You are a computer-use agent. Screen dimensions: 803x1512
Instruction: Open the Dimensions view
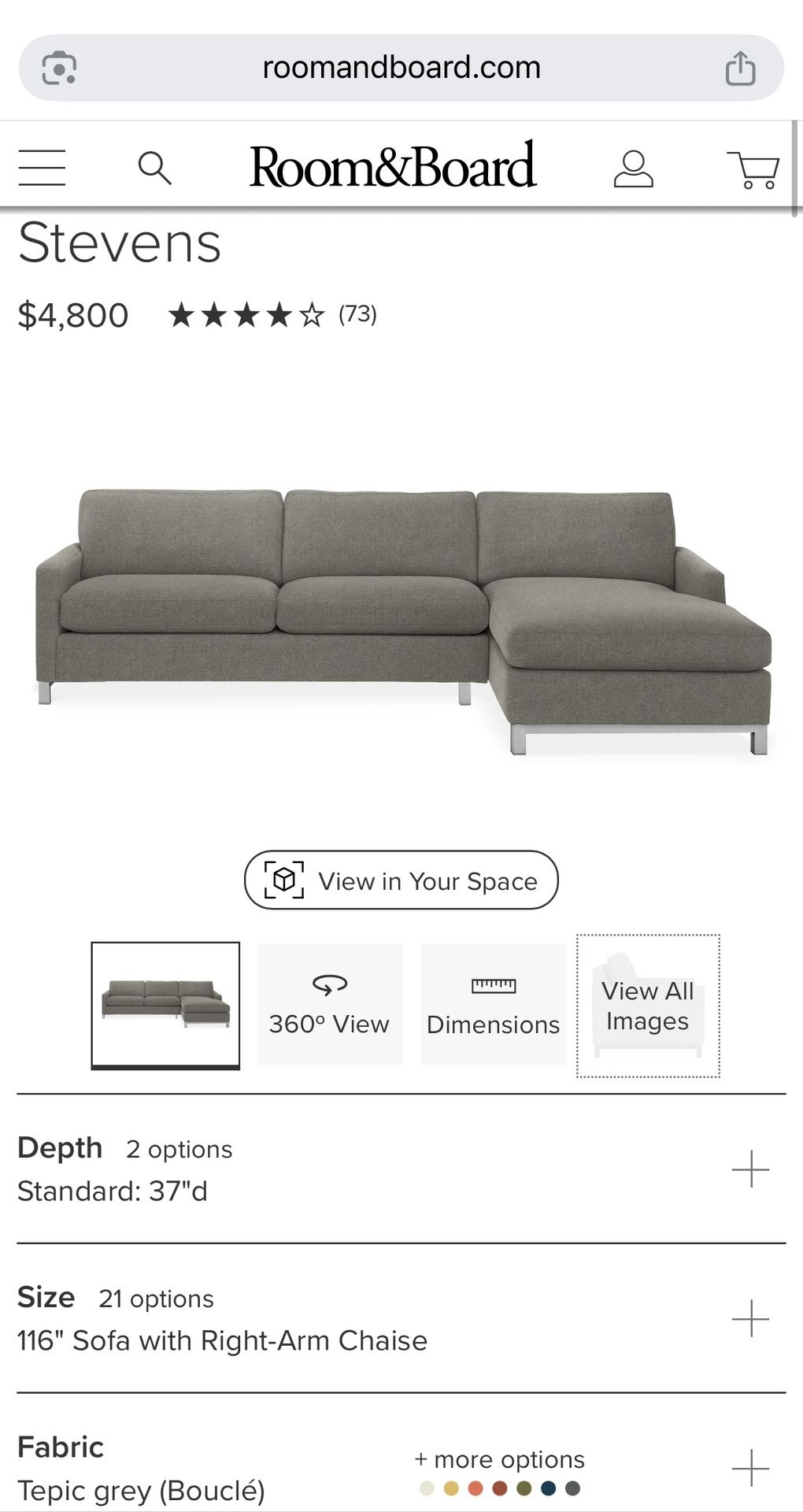coord(493,1002)
